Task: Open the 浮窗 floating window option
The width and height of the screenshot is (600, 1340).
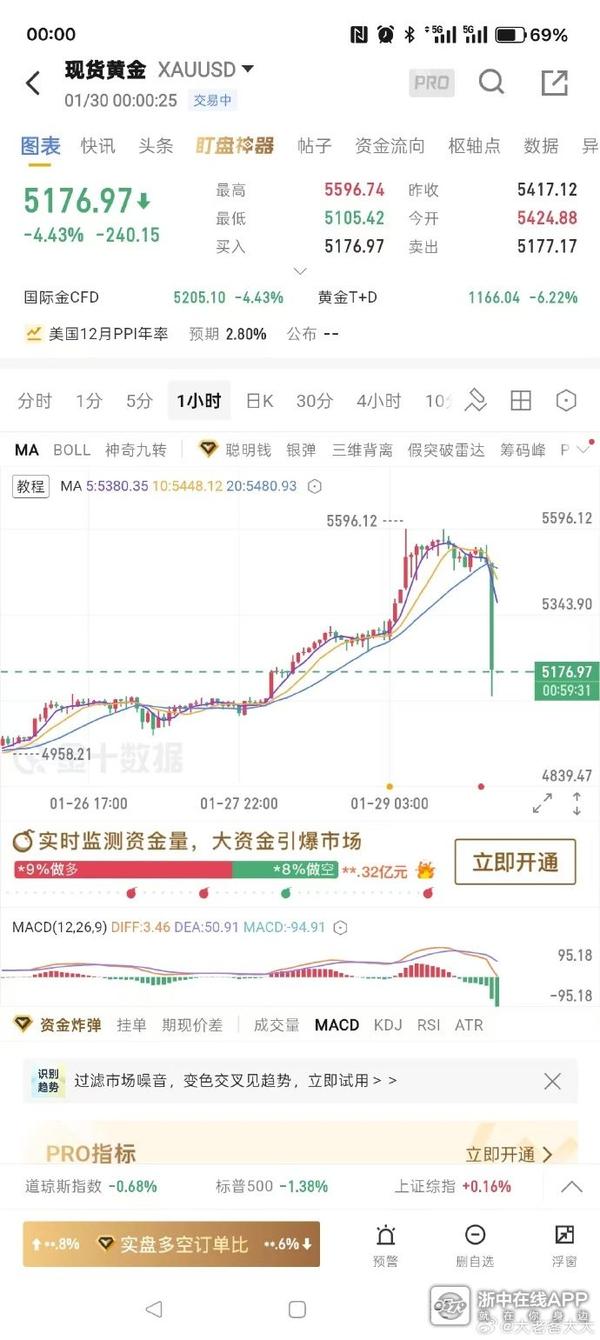Action: pyautogui.click(x=564, y=1243)
